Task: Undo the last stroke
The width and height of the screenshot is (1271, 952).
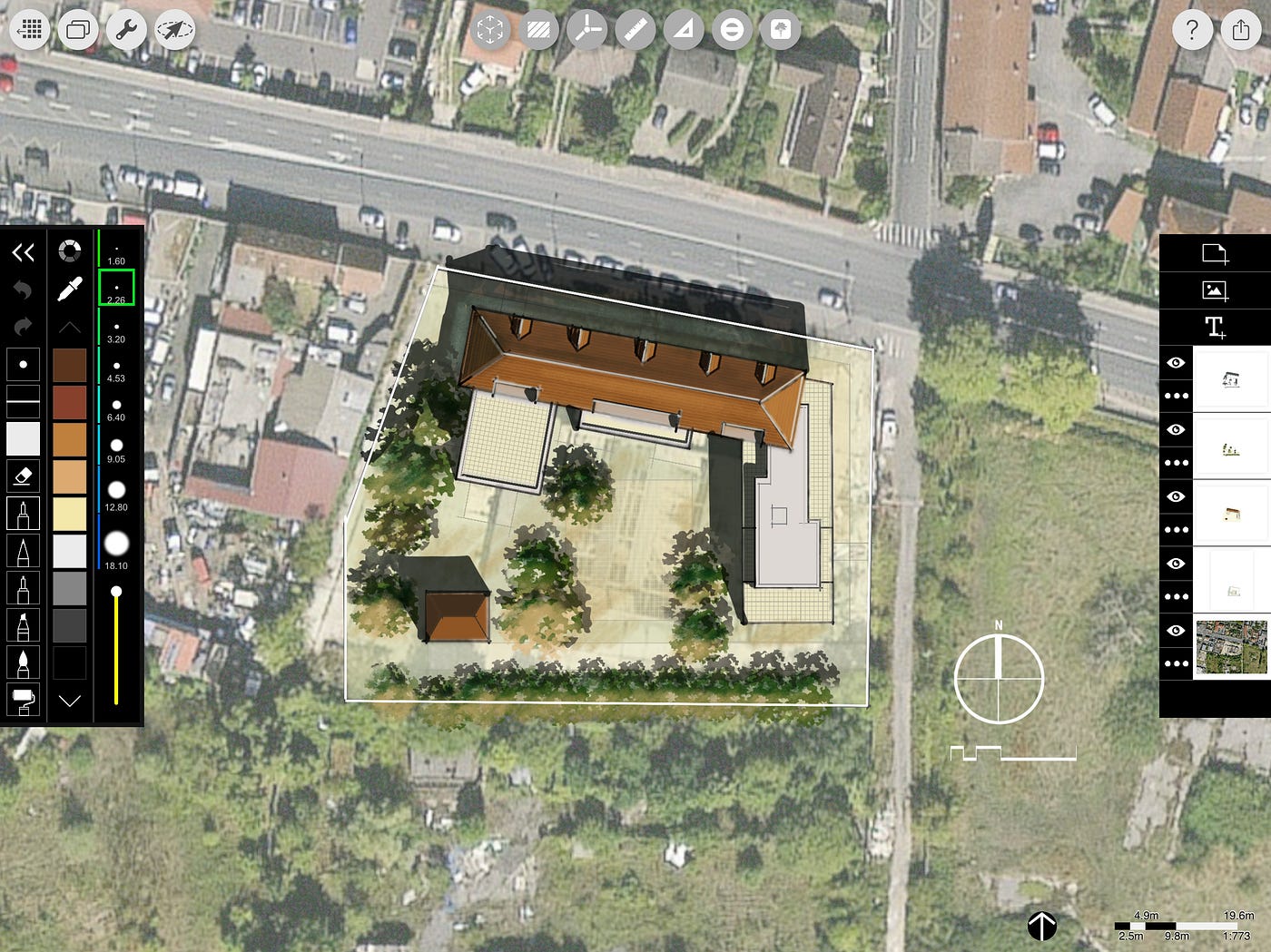Action: [x=23, y=290]
